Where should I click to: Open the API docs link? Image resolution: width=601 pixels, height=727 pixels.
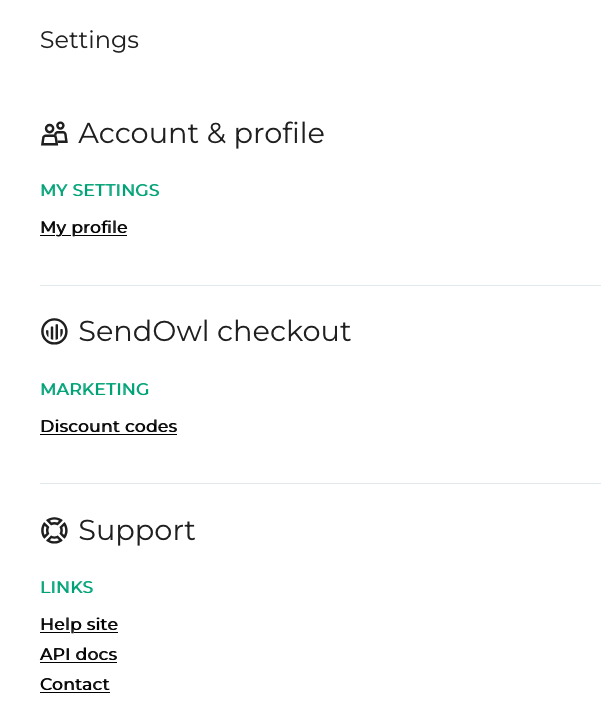[x=78, y=654]
